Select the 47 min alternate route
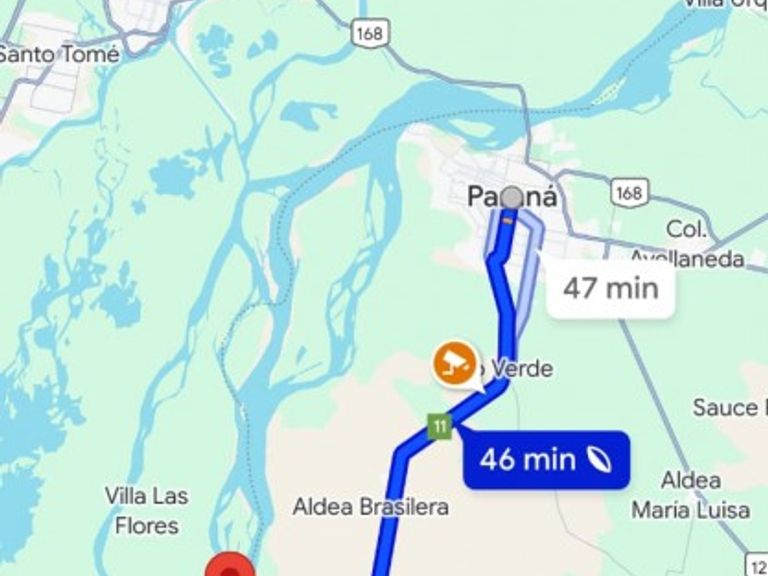768x576 pixels. point(610,289)
